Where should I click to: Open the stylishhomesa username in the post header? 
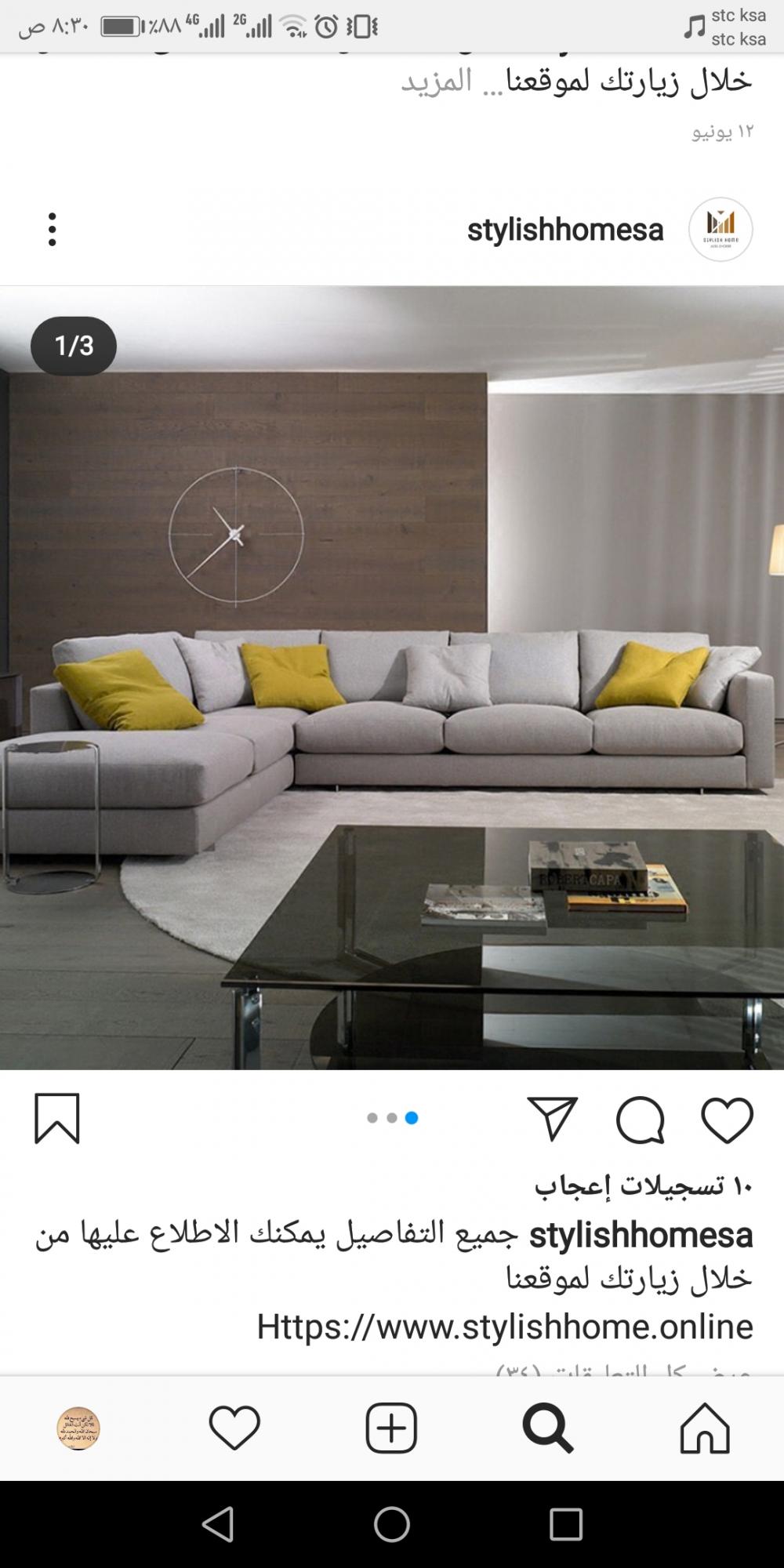(565, 230)
